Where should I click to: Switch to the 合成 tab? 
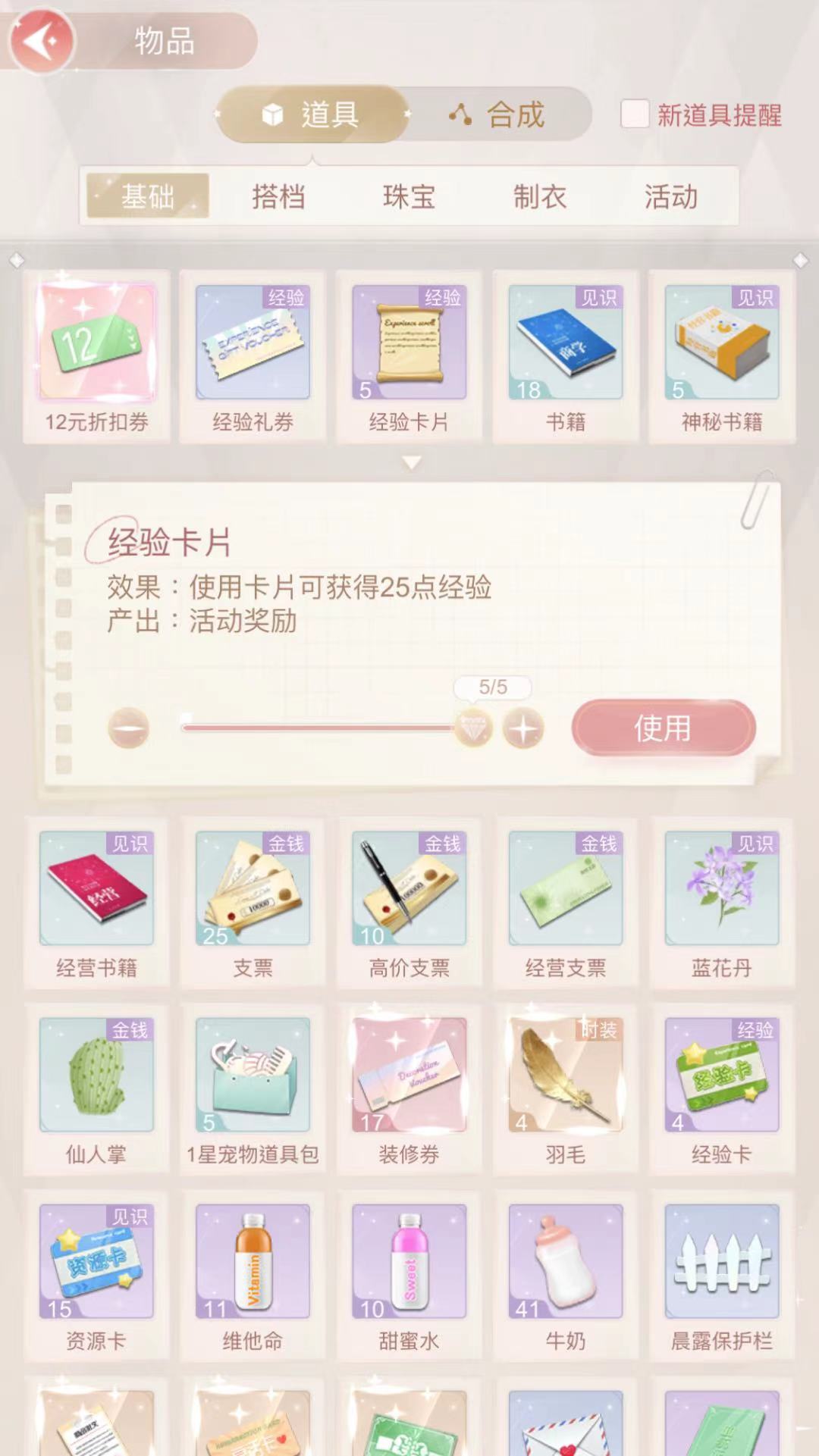(x=497, y=115)
